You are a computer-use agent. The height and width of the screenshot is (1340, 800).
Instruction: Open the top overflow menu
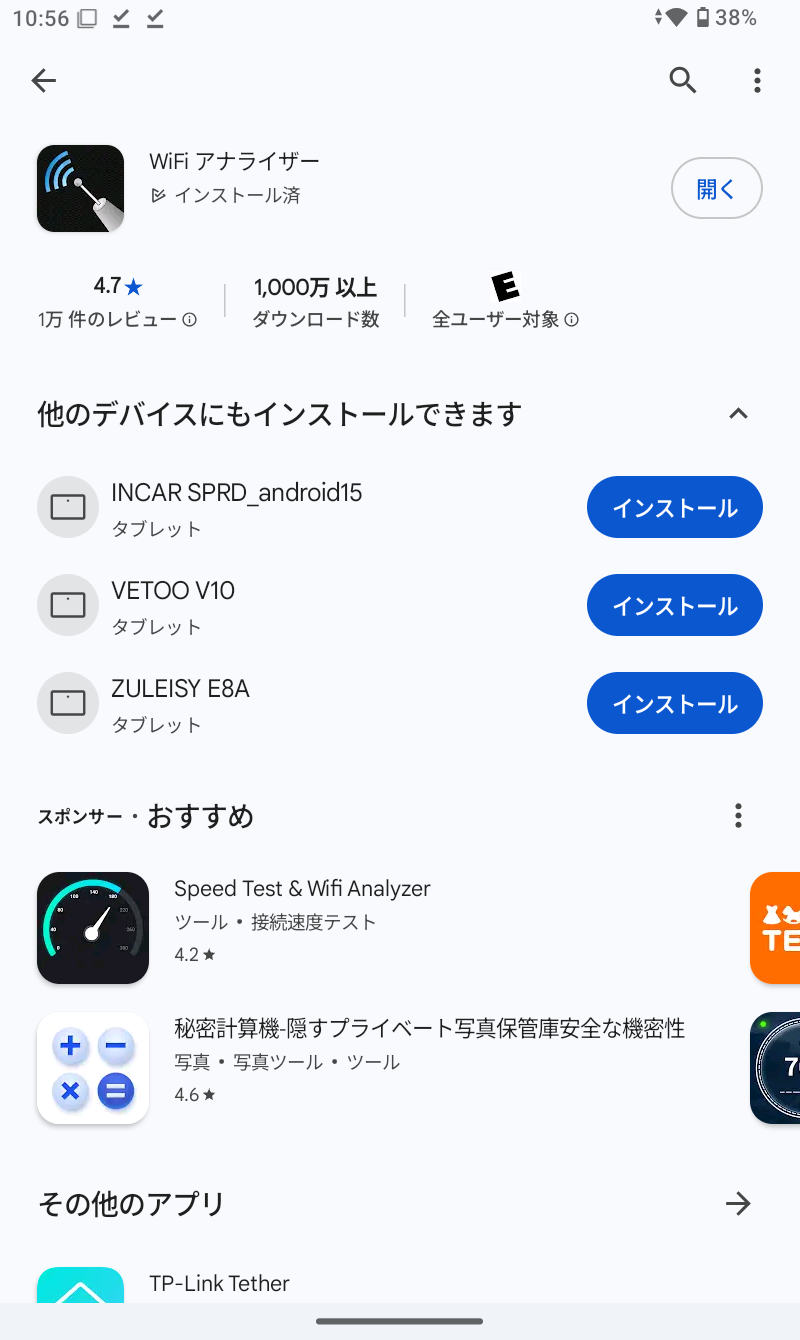[757, 81]
